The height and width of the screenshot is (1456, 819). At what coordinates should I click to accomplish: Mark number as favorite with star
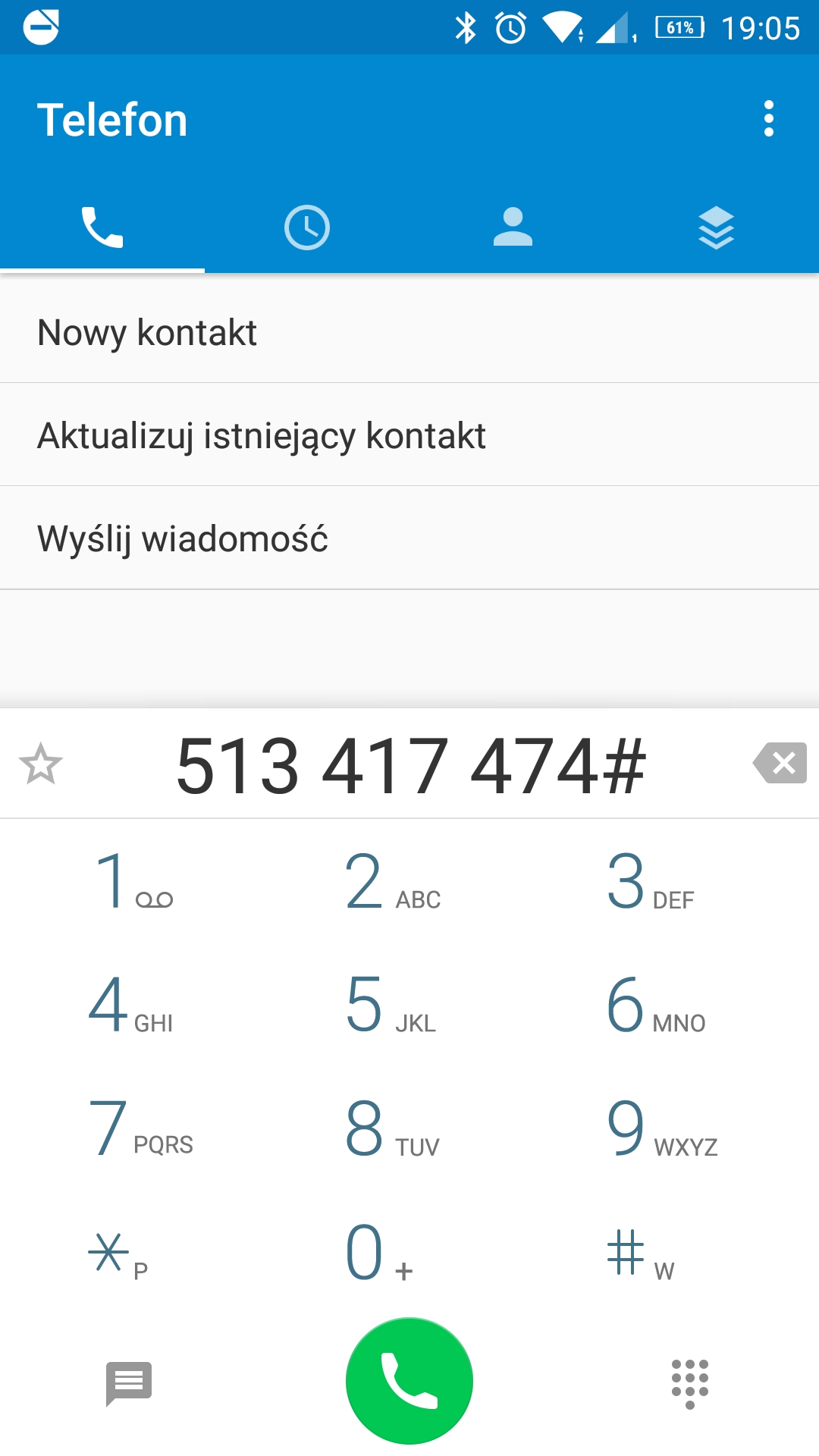click(x=41, y=764)
